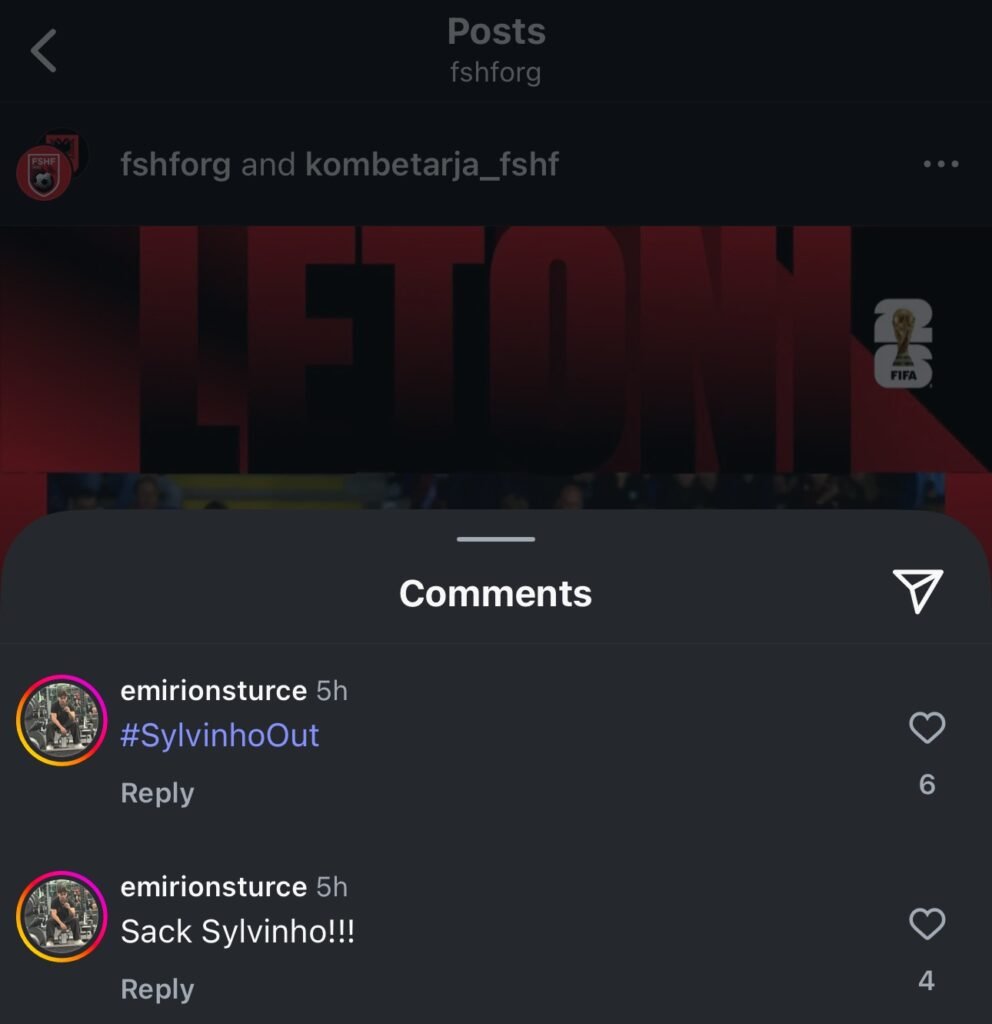Like the #SylvinhoOut comment
Screen dimensions: 992x1024
point(926,728)
